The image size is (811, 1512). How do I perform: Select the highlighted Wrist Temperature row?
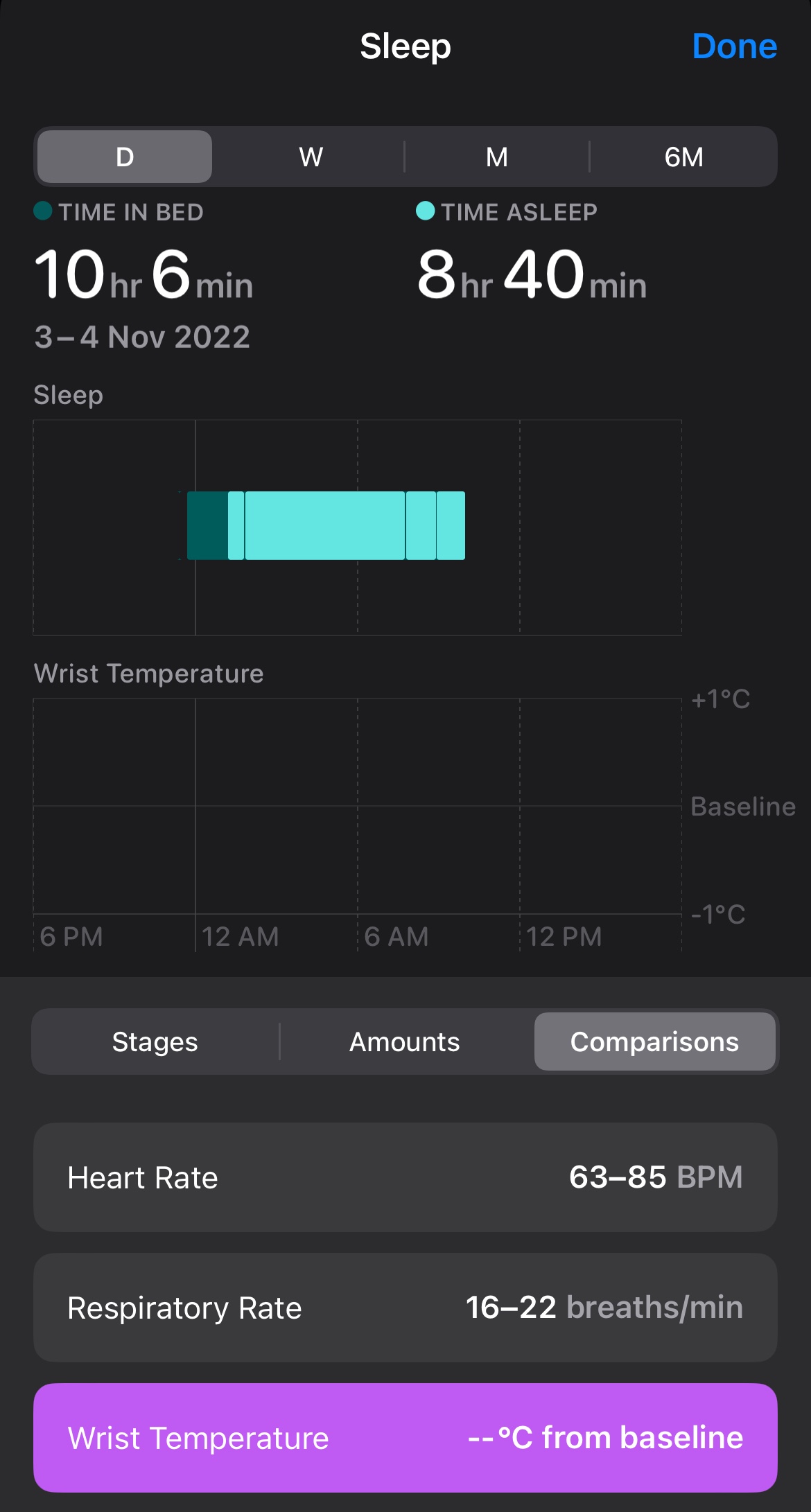click(405, 1438)
